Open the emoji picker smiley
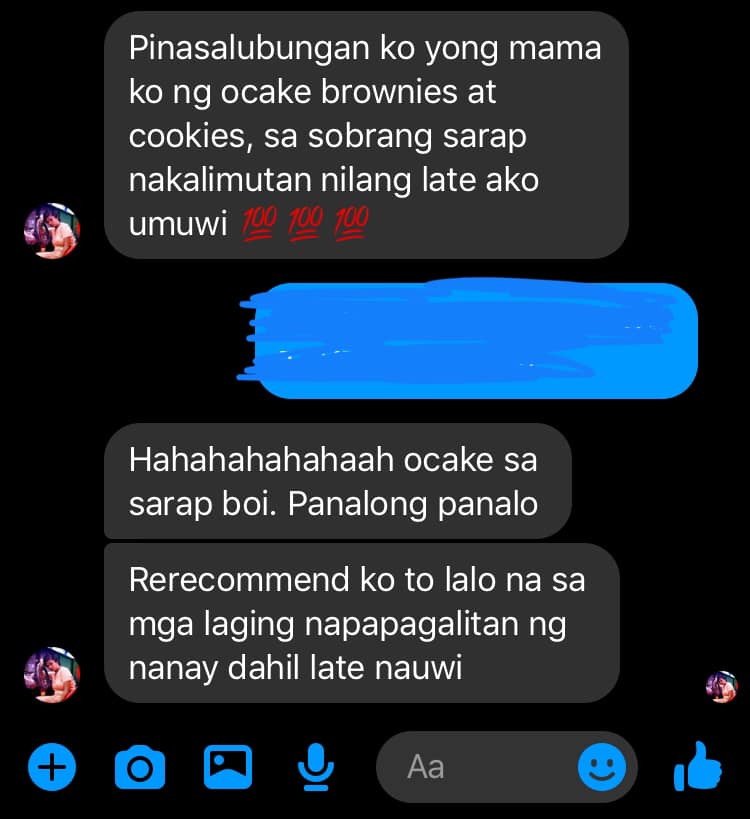750x819 pixels. (x=602, y=768)
